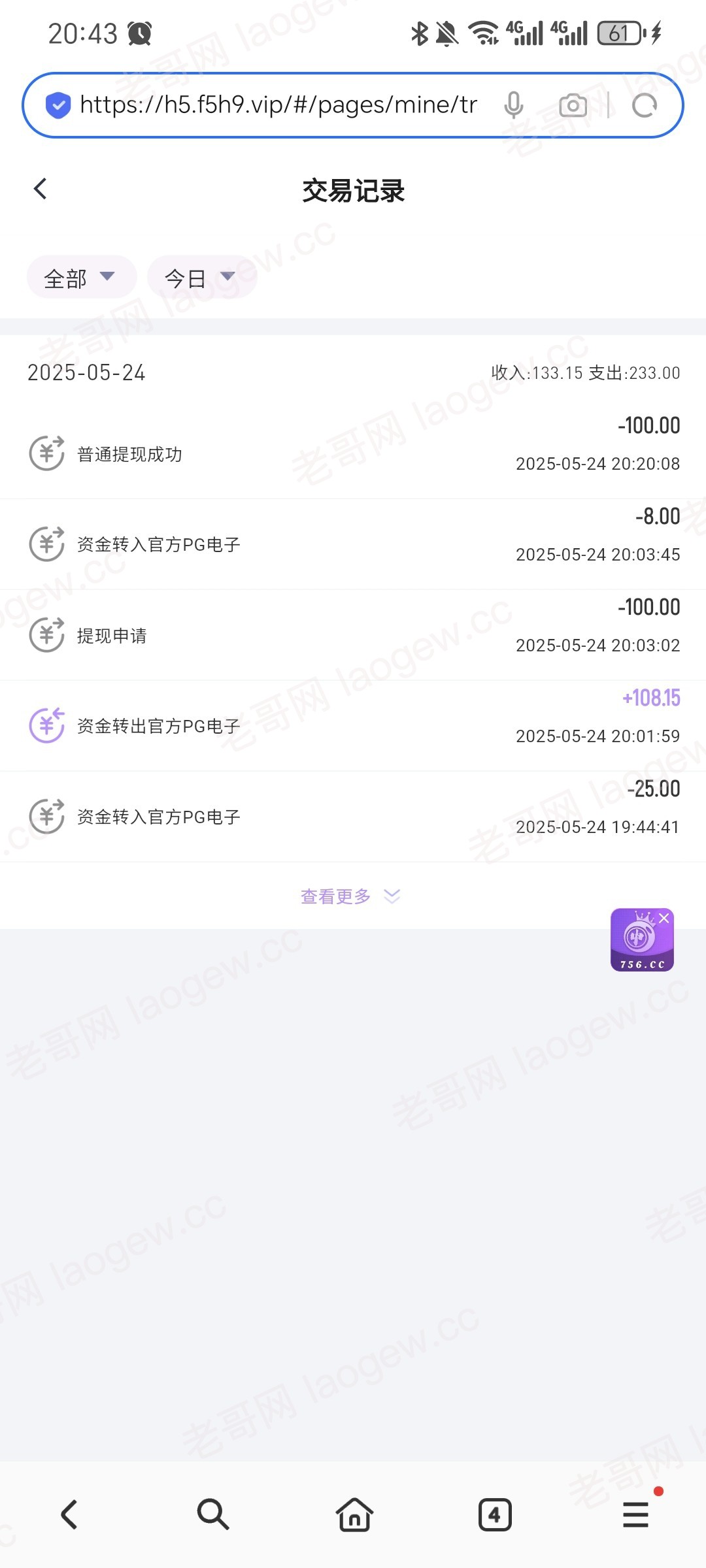Go back from the 交易记录 page
The image size is (706, 1568).
pyautogui.click(x=41, y=189)
